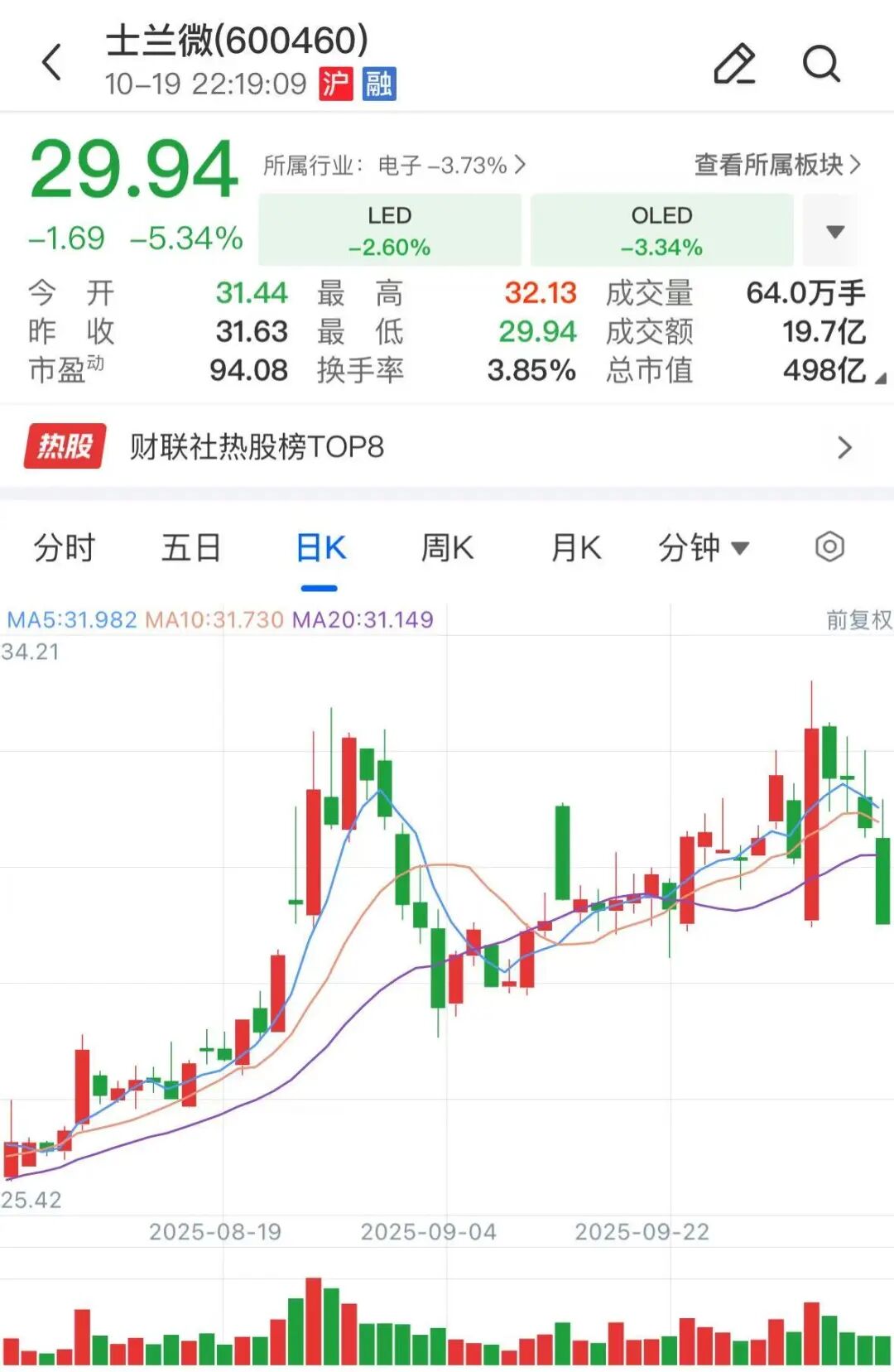Screen dimensions: 894x1372
Task: Switch to 分时 chart tab
Action: pyautogui.click(x=65, y=548)
